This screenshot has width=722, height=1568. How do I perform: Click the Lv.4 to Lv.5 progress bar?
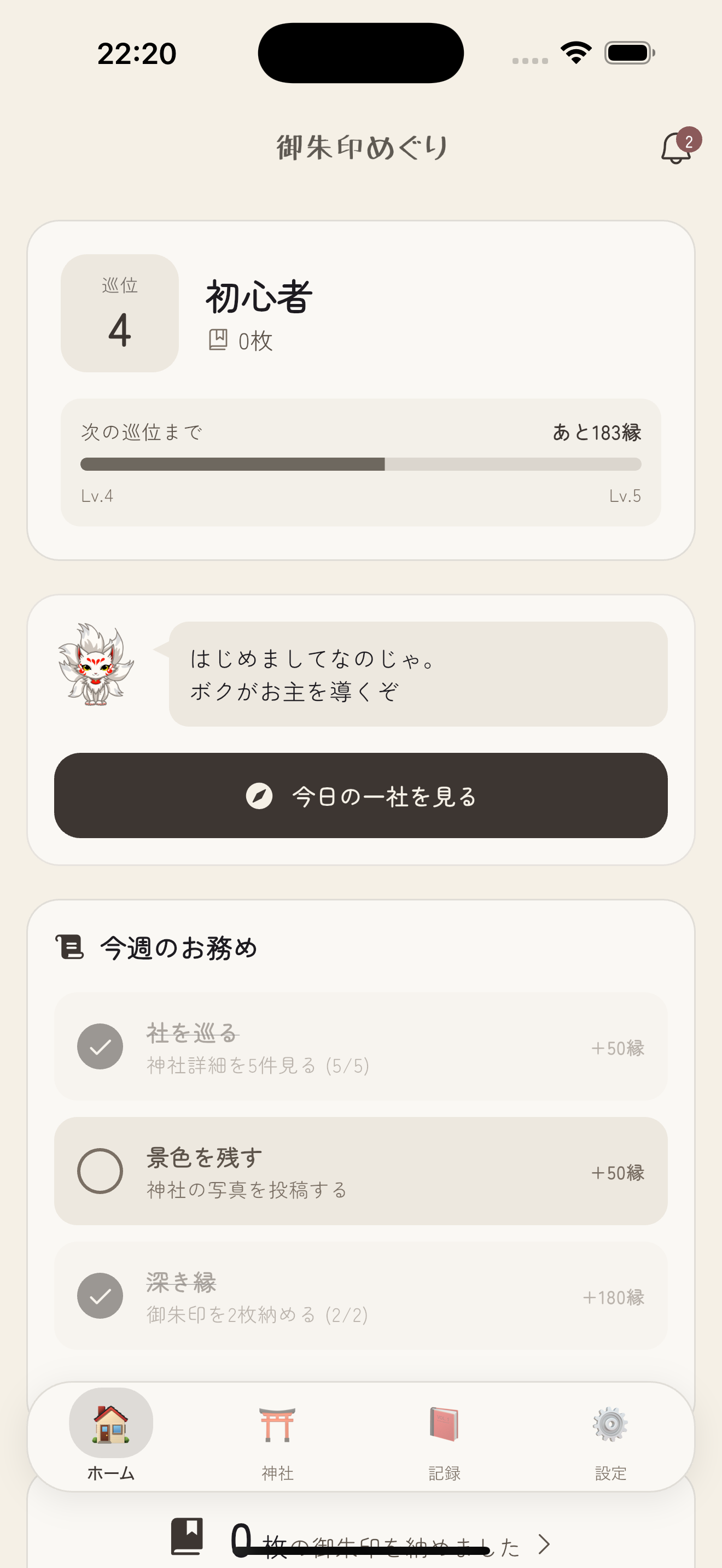click(360, 463)
